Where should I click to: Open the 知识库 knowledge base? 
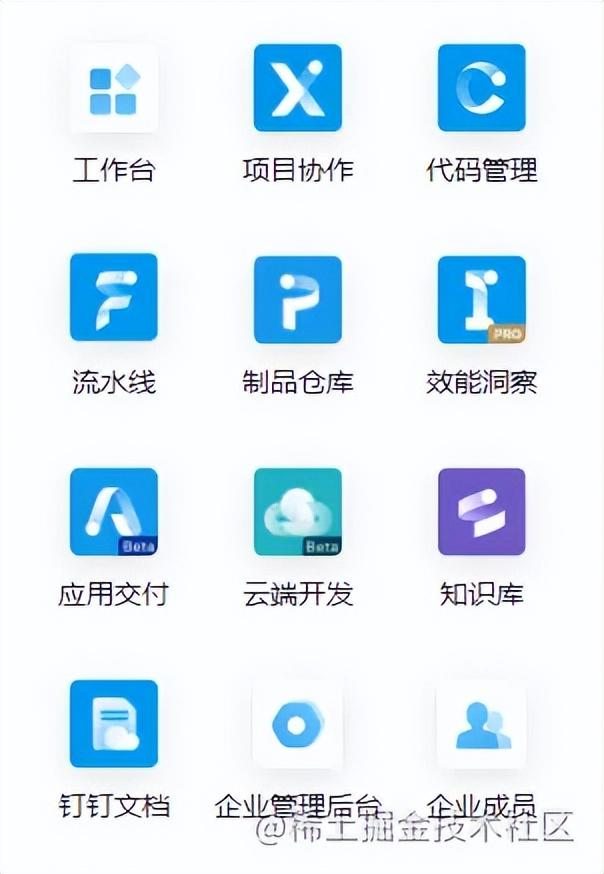481,512
